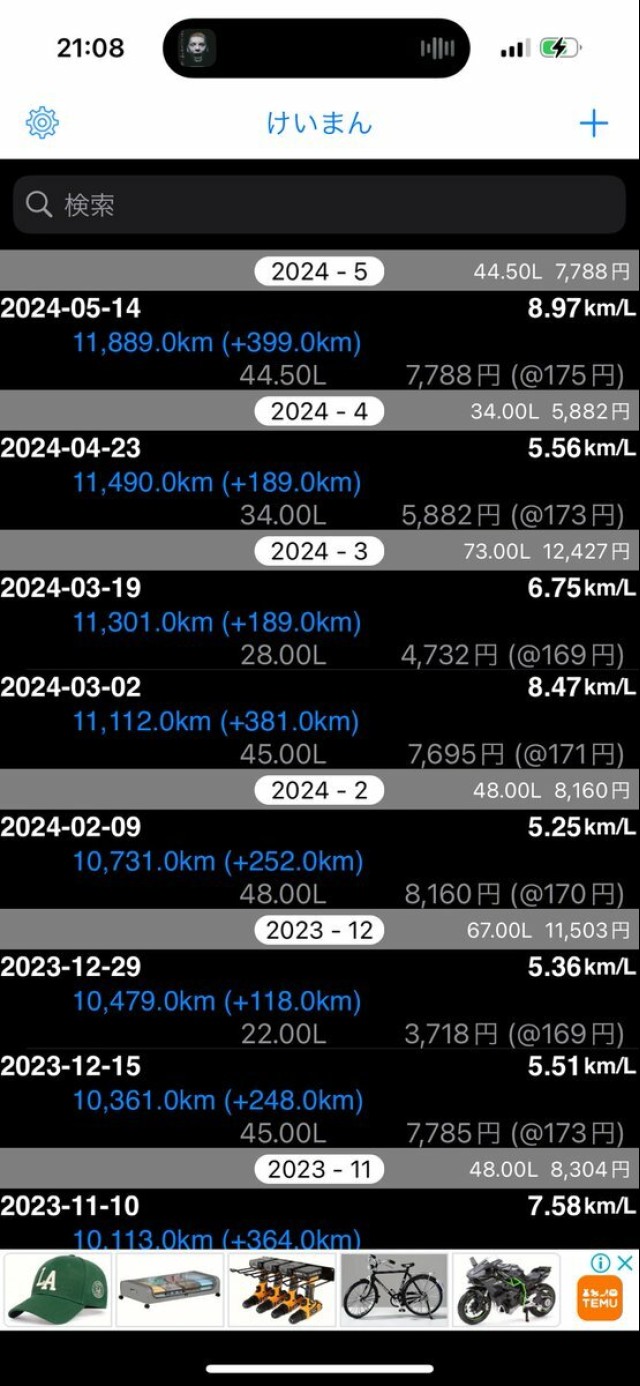Image resolution: width=640 pixels, height=1386 pixels.
Task: Open the 2023-11-10 refuel entry
Action: click(x=320, y=1222)
